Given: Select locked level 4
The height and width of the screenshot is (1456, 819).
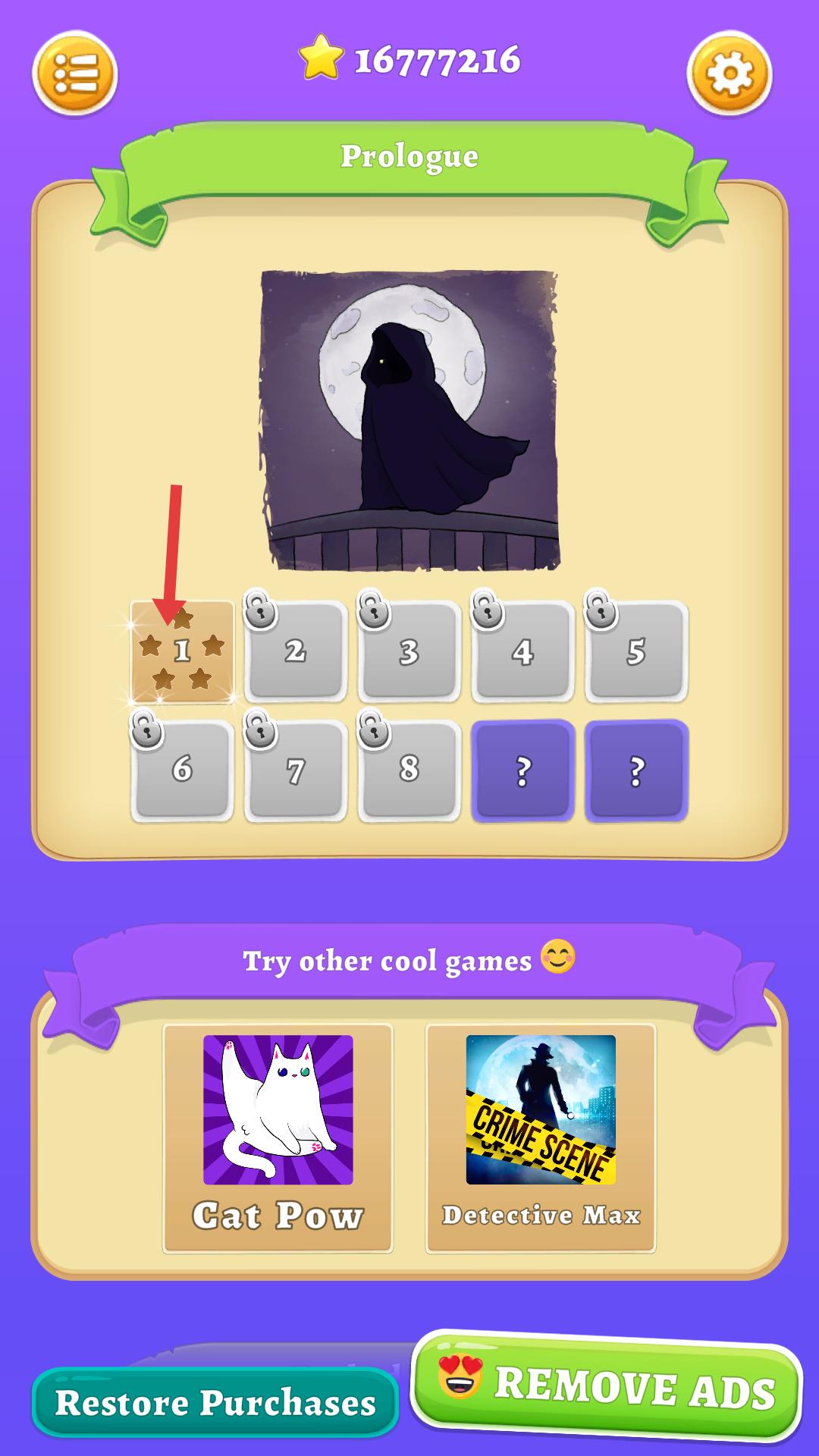Looking at the screenshot, I should pyautogui.click(x=522, y=652).
